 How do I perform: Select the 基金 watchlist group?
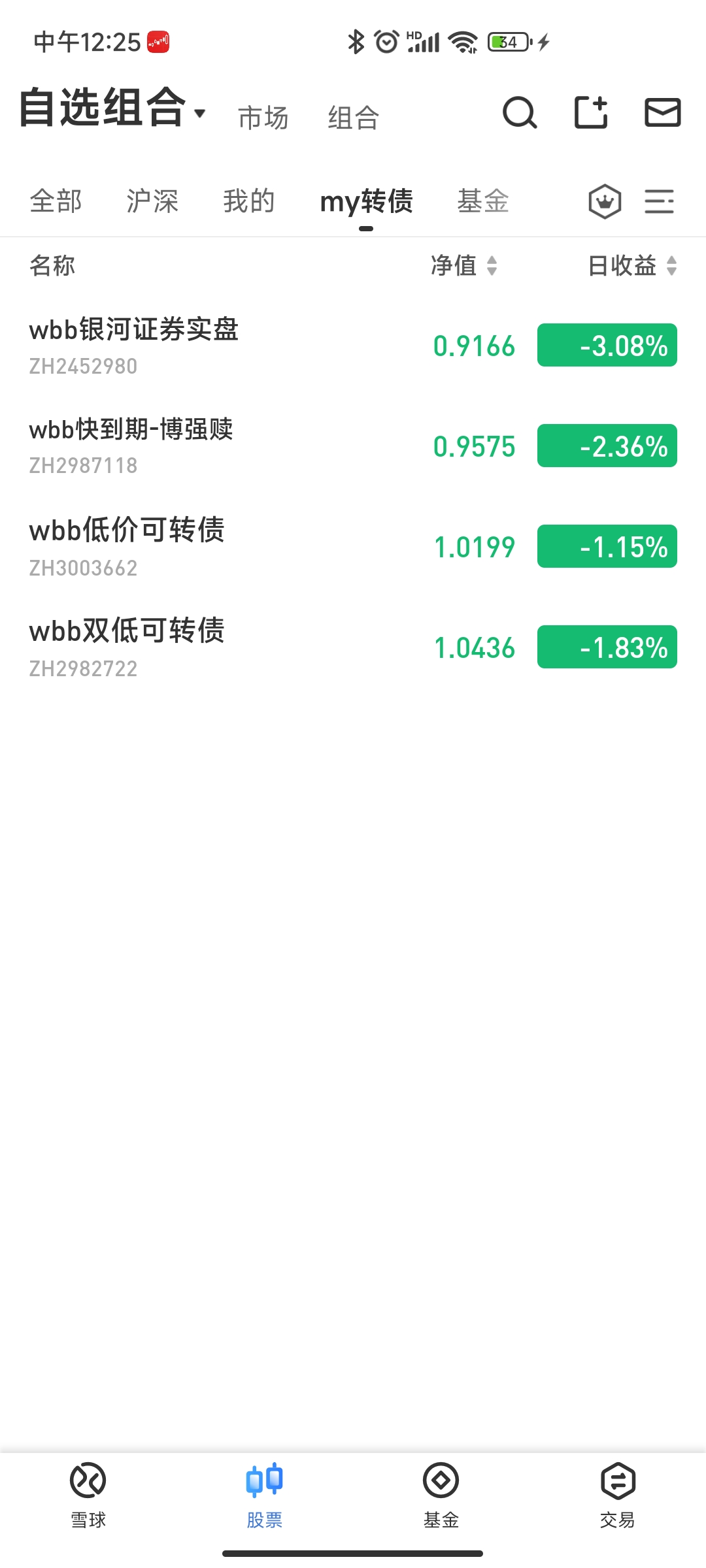(483, 201)
